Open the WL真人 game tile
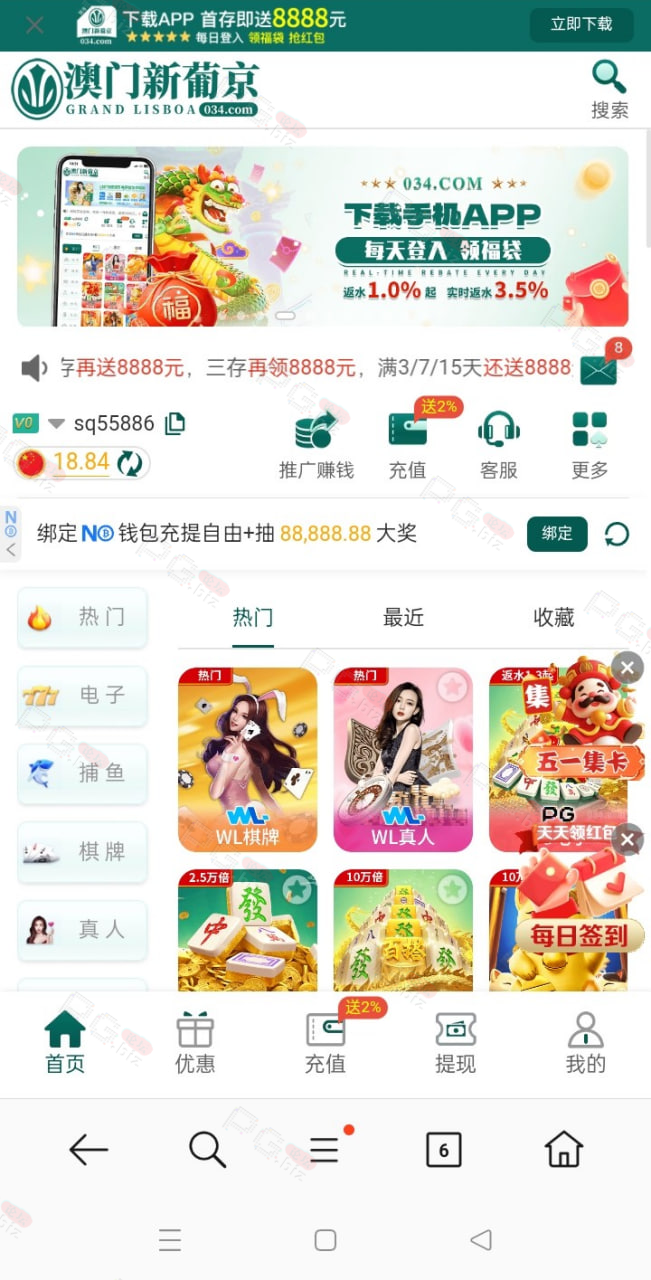651x1280 pixels. pos(403,760)
